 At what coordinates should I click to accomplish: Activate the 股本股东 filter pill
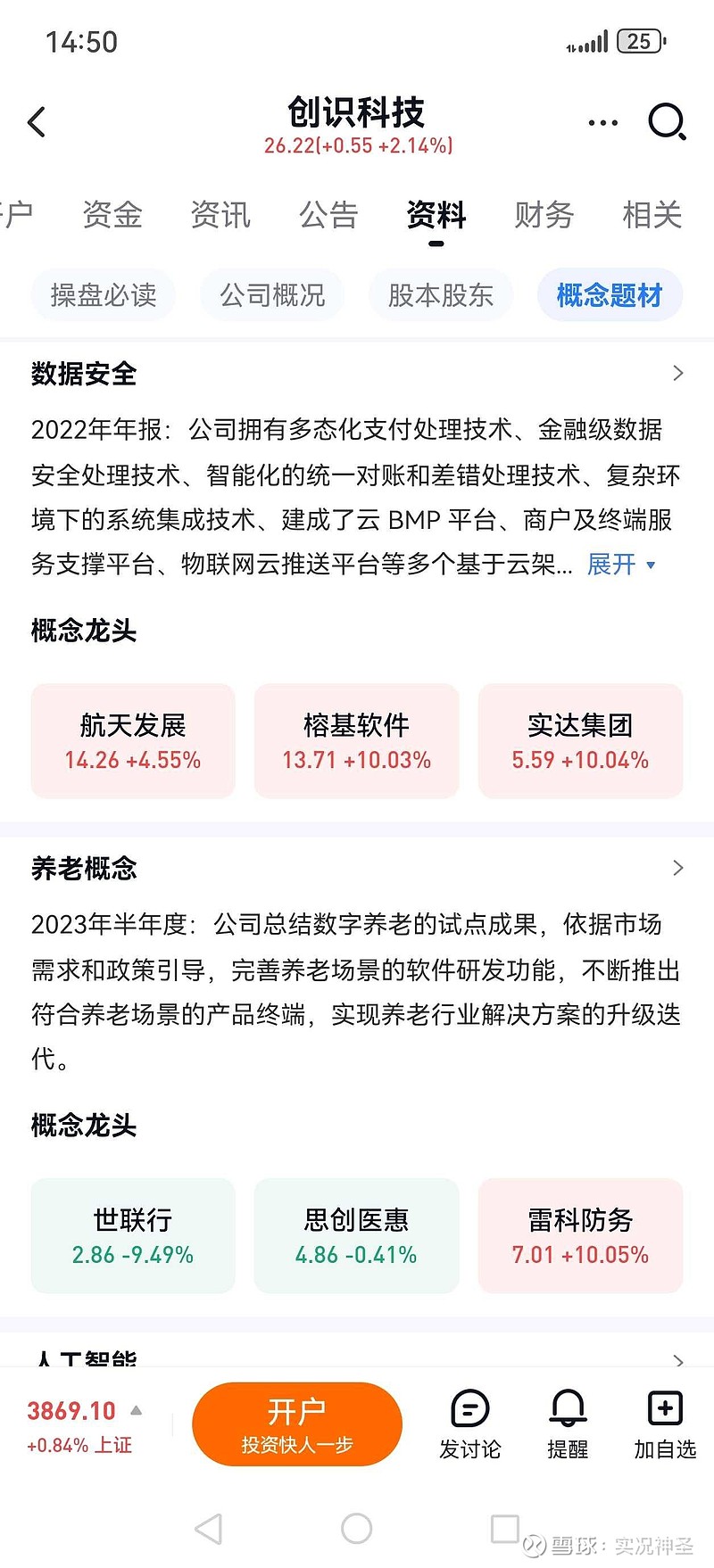(x=441, y=294)
